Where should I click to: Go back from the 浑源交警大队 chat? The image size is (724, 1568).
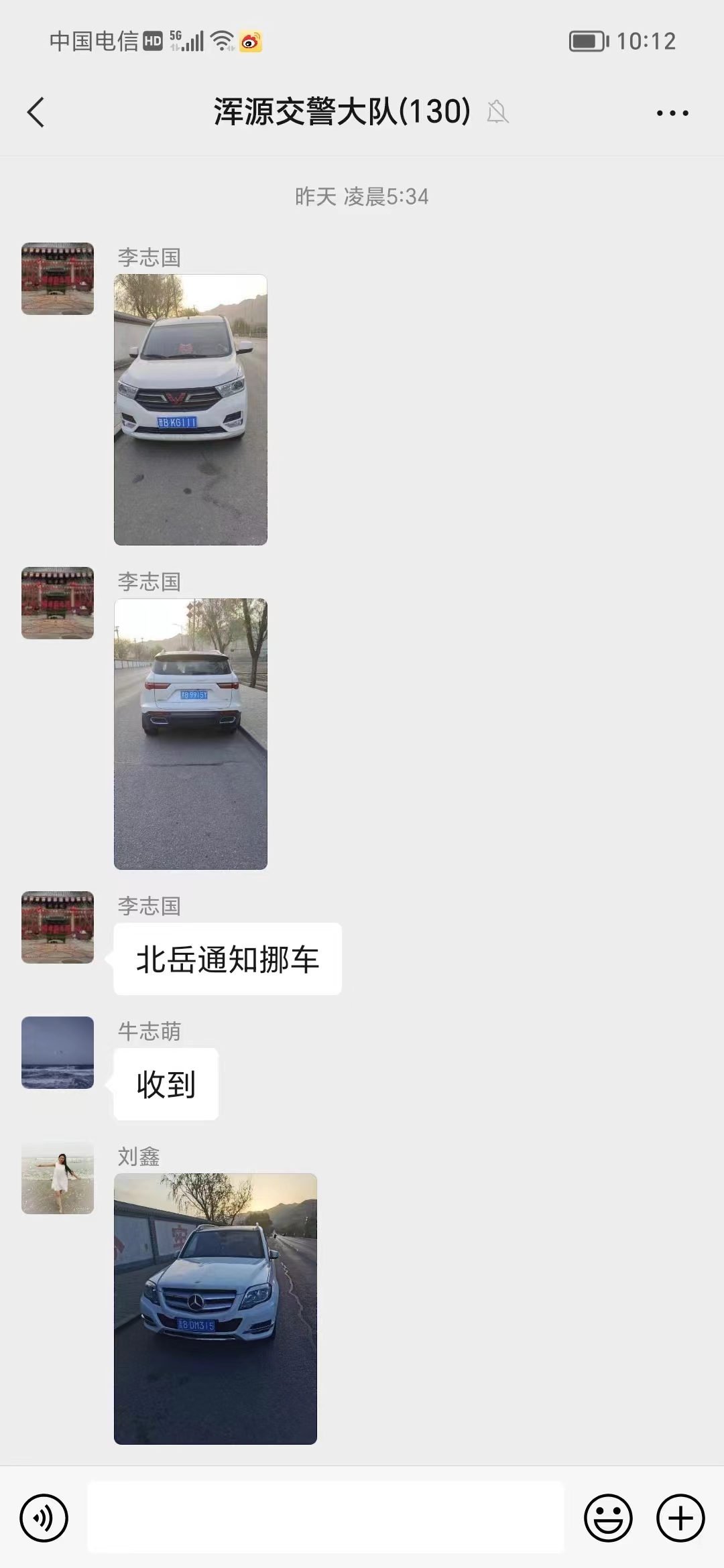tap(36, 112)
